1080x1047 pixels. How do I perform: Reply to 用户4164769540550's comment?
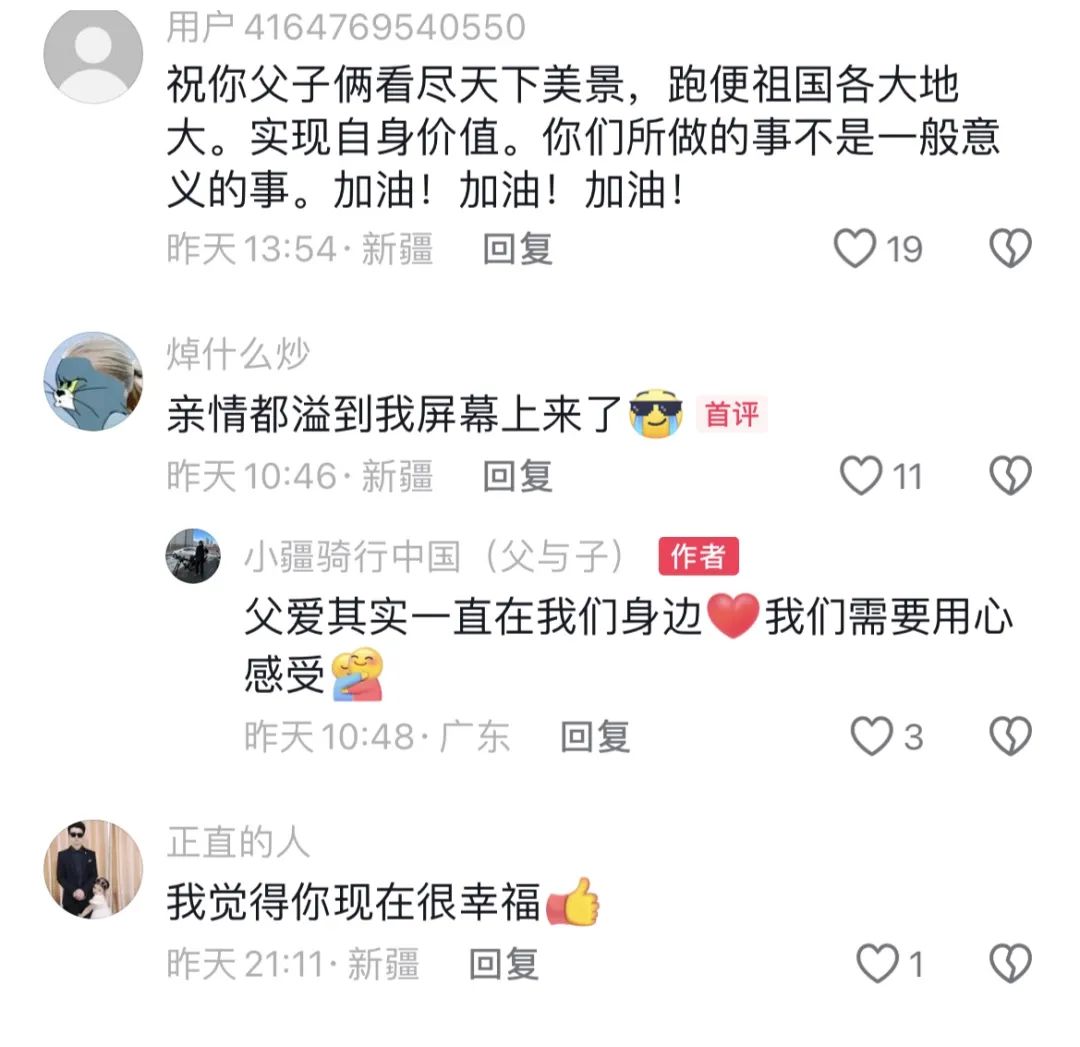point(517,248)
